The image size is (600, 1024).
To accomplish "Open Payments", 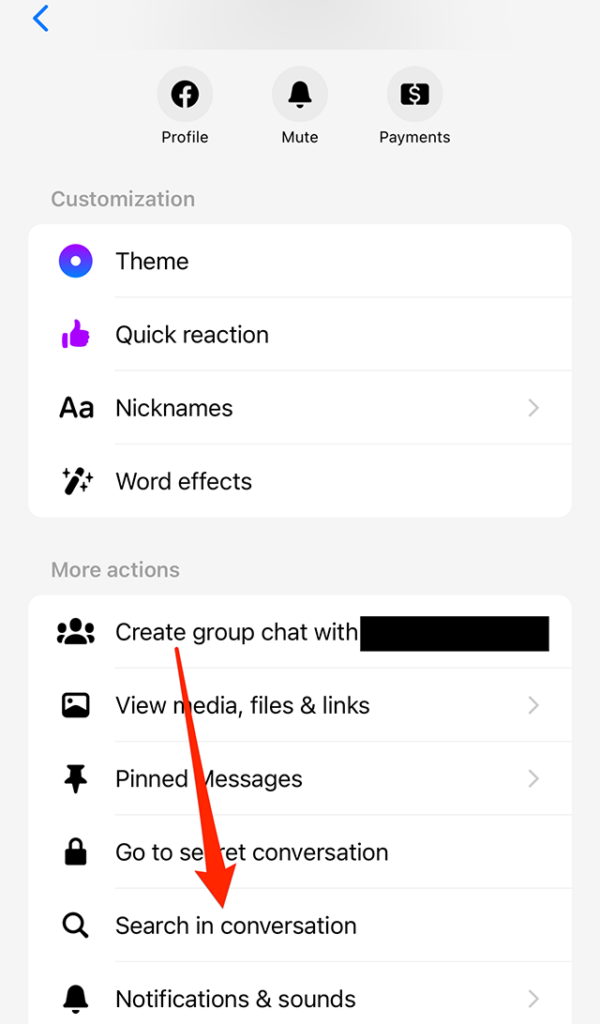I will (x=414, y=96).
